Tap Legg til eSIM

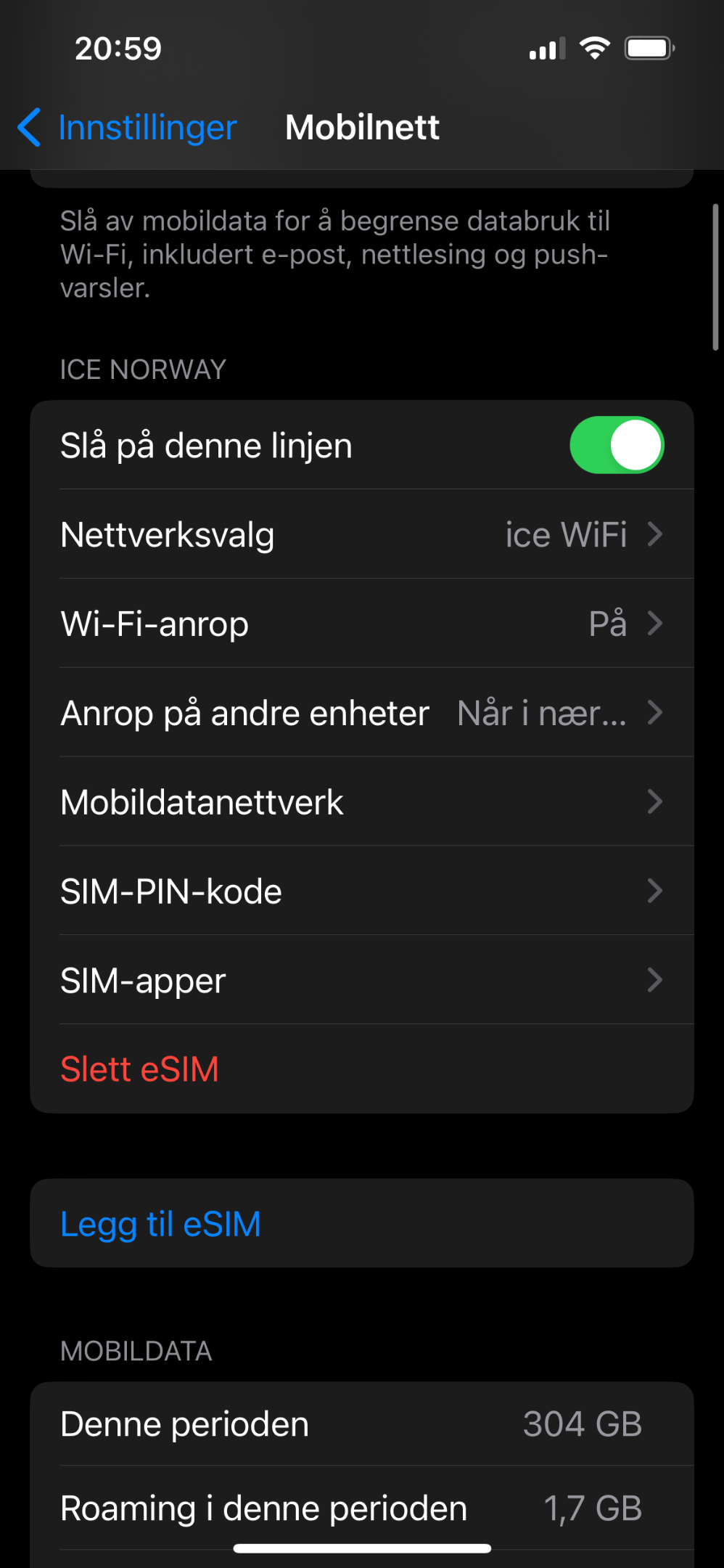pyautogui.click(x=362, y=1224)
